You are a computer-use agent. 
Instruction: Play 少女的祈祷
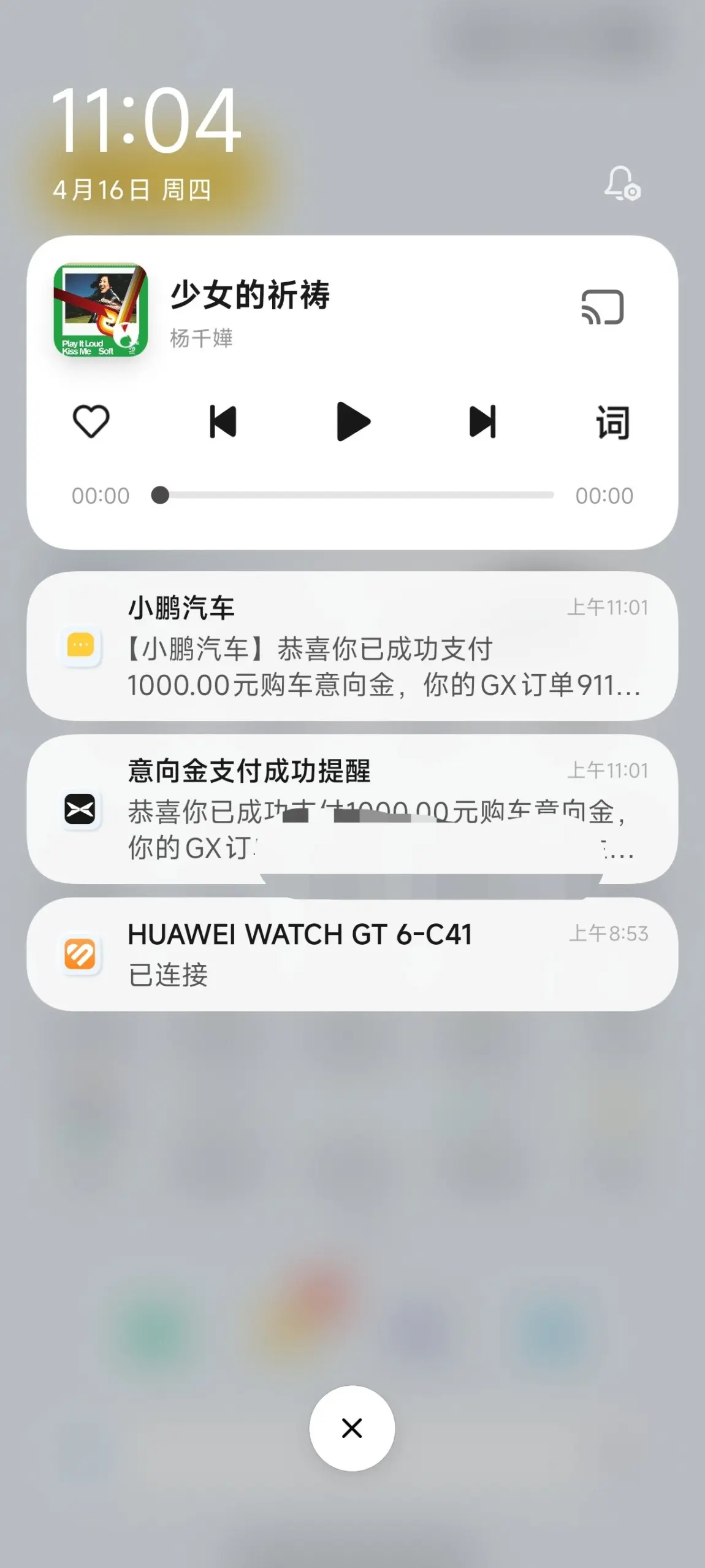pos(353,421)
